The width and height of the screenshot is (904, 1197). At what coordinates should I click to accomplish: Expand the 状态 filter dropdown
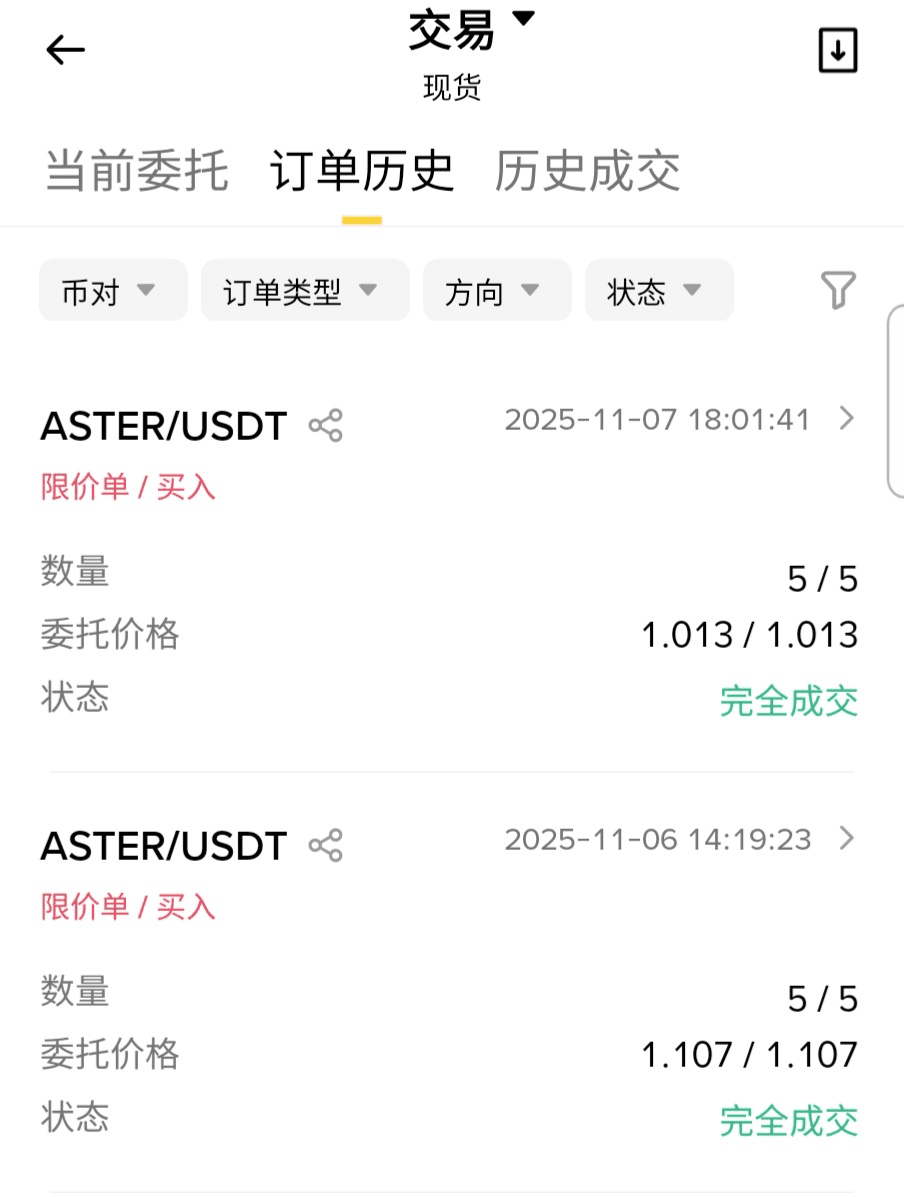[x=658, y=291]
